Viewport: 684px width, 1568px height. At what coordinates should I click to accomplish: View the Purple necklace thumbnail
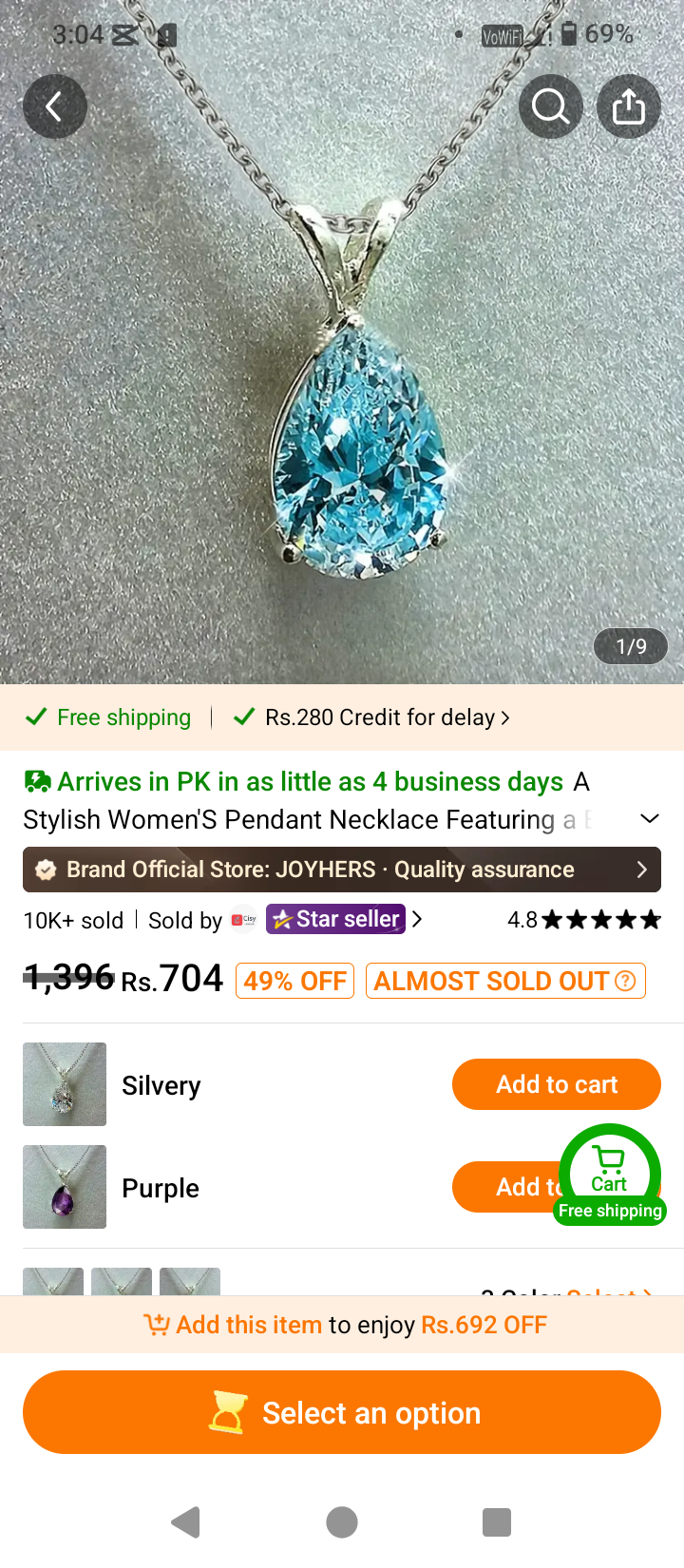pyautogui.click(x=65, y=1187)
